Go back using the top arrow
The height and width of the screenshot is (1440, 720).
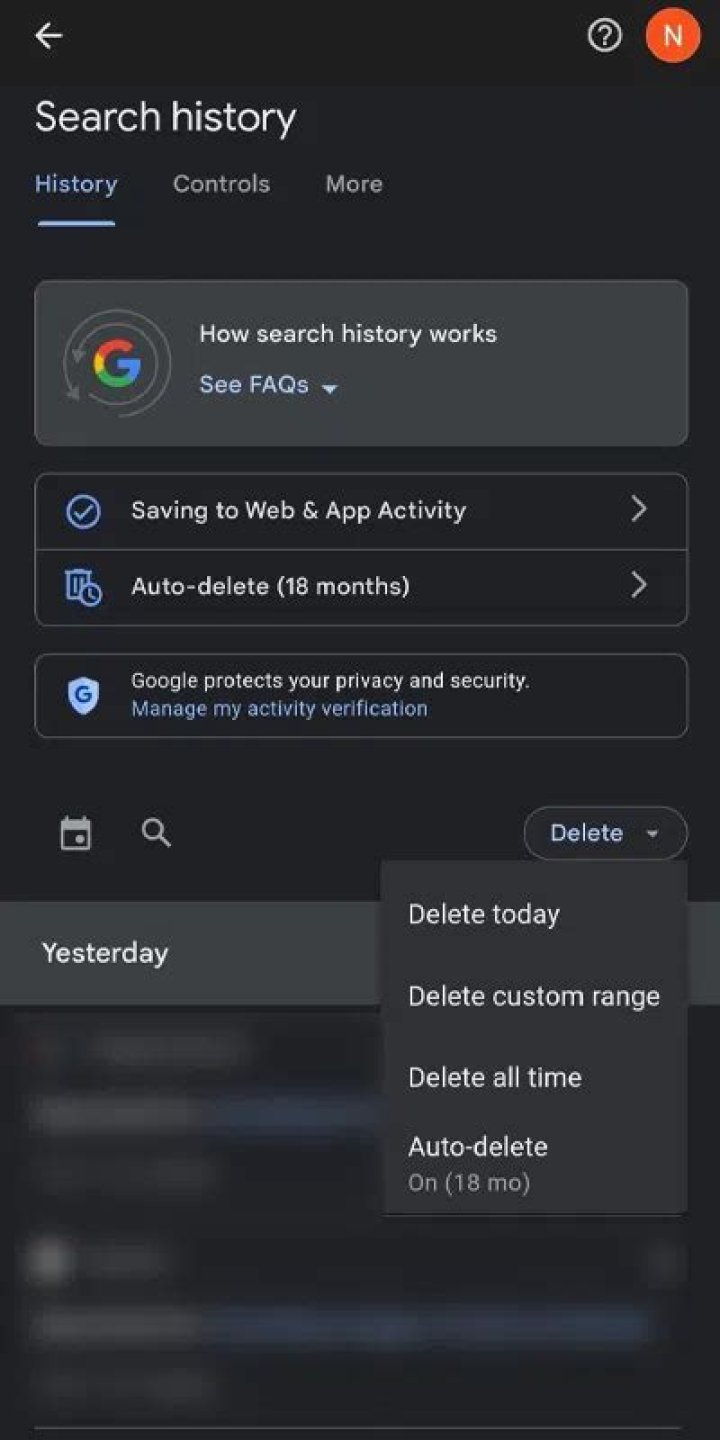pyautogui.click(x=48, y=36)
